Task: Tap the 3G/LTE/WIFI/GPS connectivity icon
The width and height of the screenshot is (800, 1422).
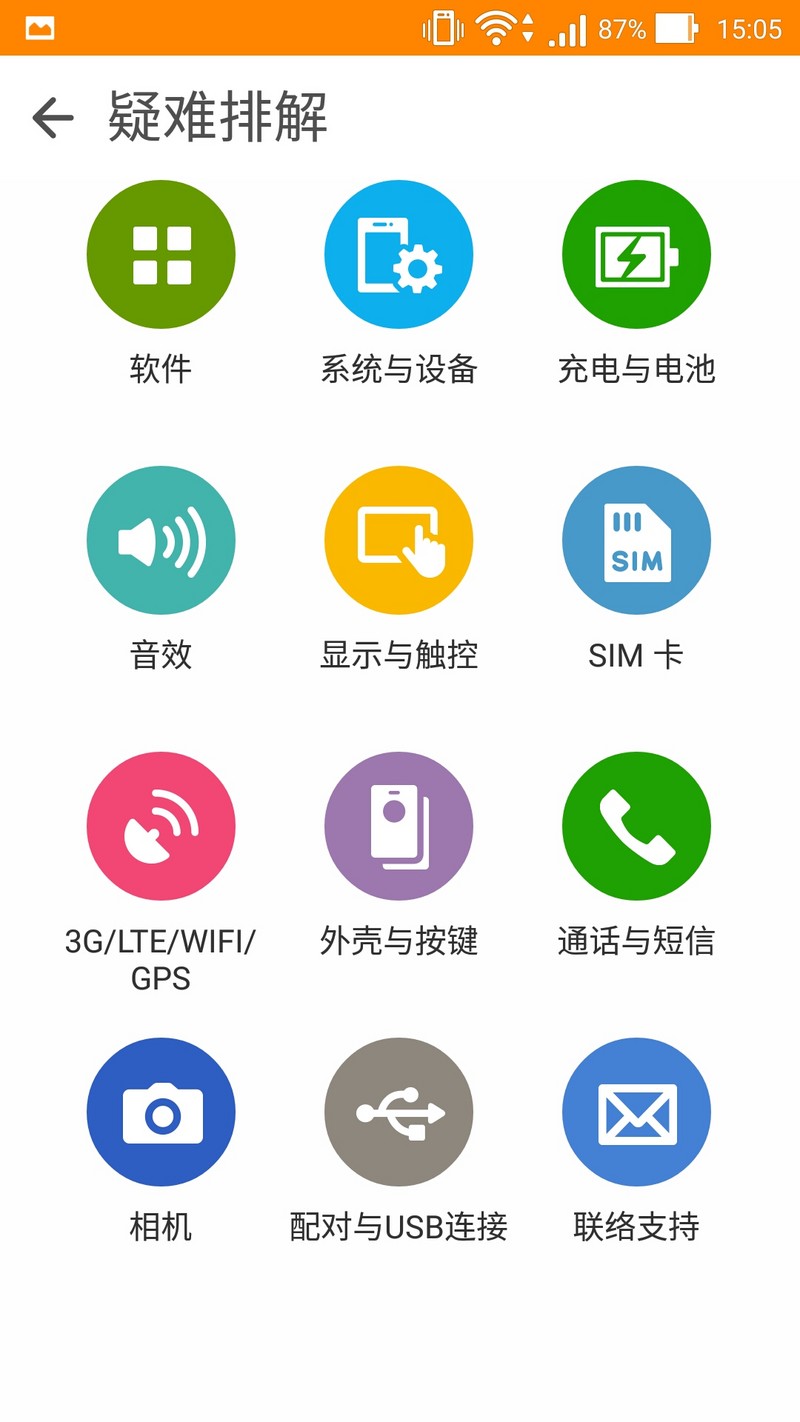Action: point(161,825)
